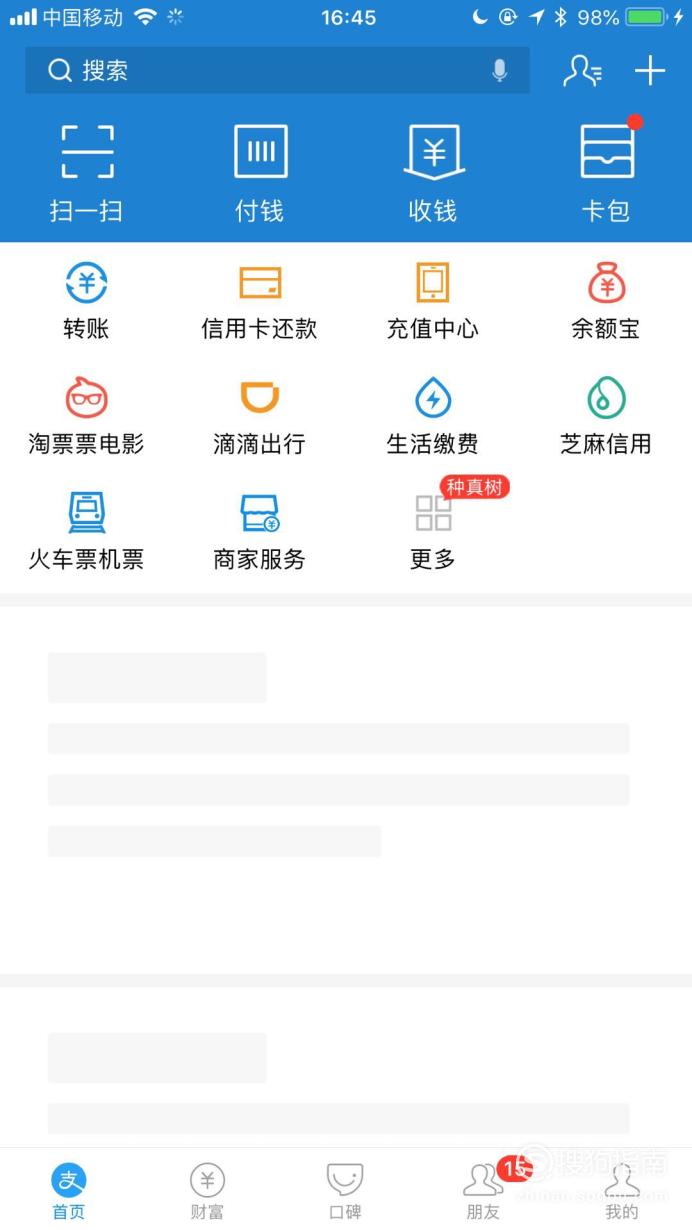Tap the 搜索 search field
The width and height of the screenshot is (692, 1230).
coord(277,70)
